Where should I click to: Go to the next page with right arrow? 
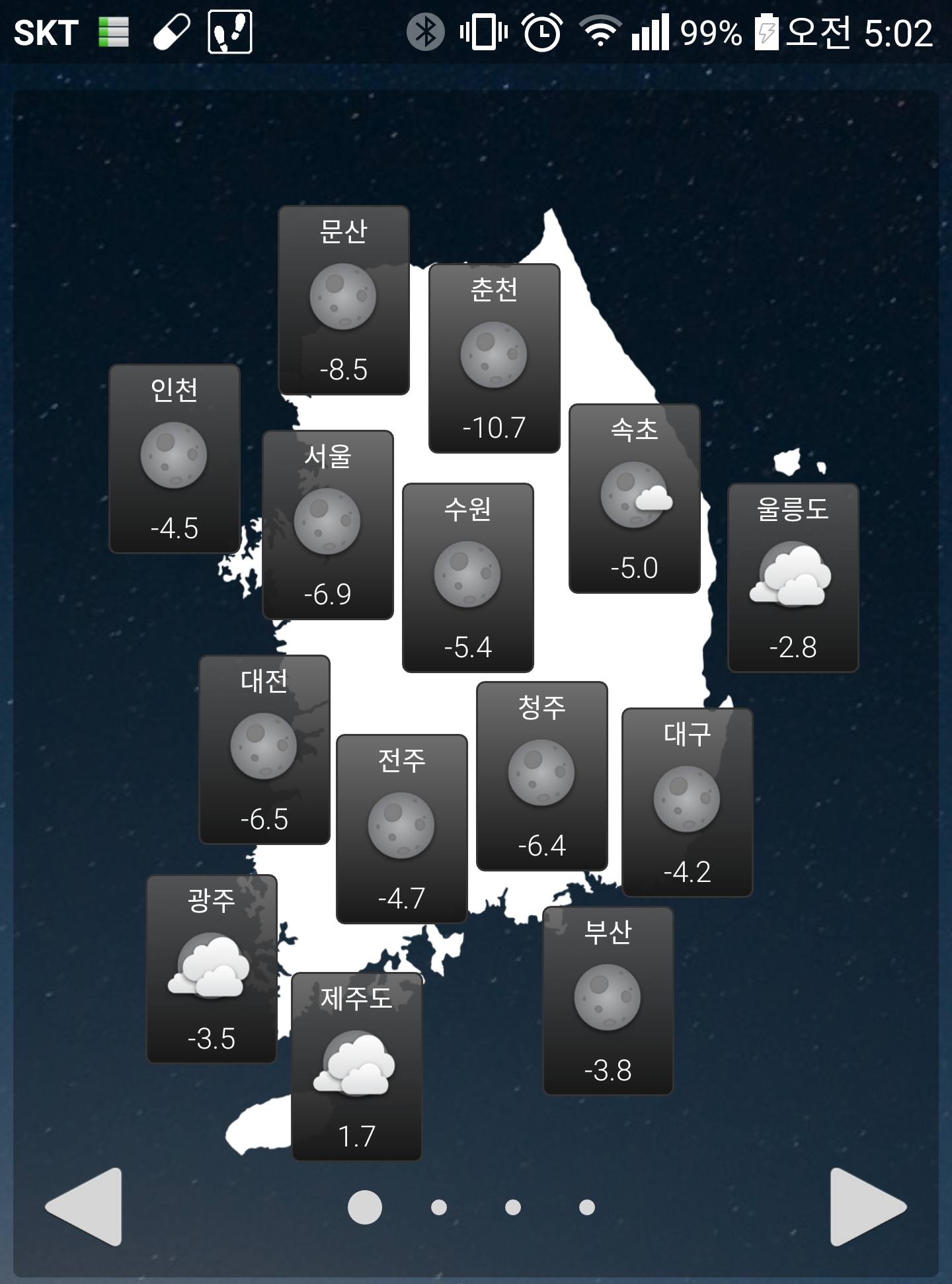click(x=867, y=1207)
